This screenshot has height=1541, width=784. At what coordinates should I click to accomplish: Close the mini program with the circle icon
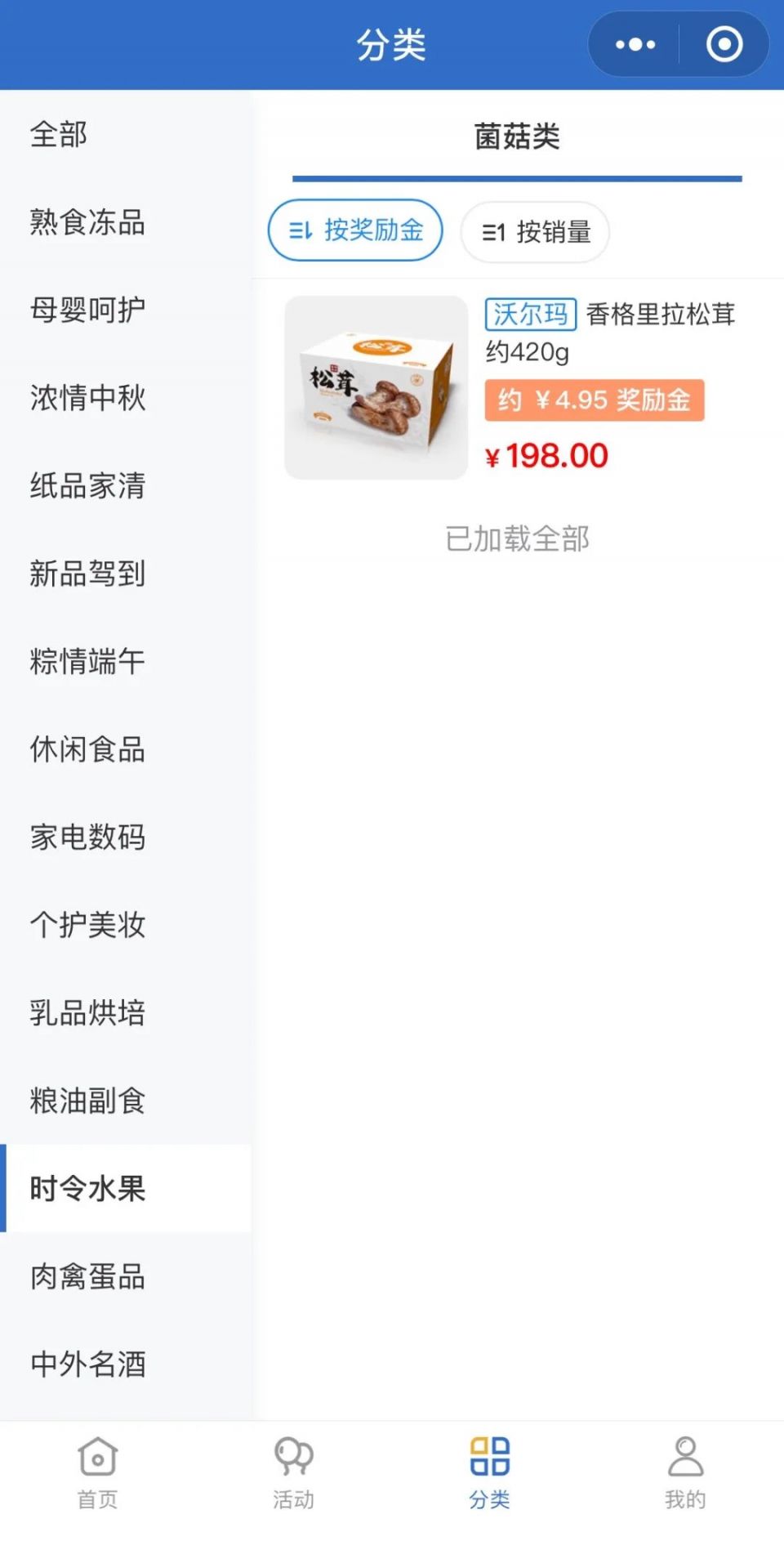(724, 44)
